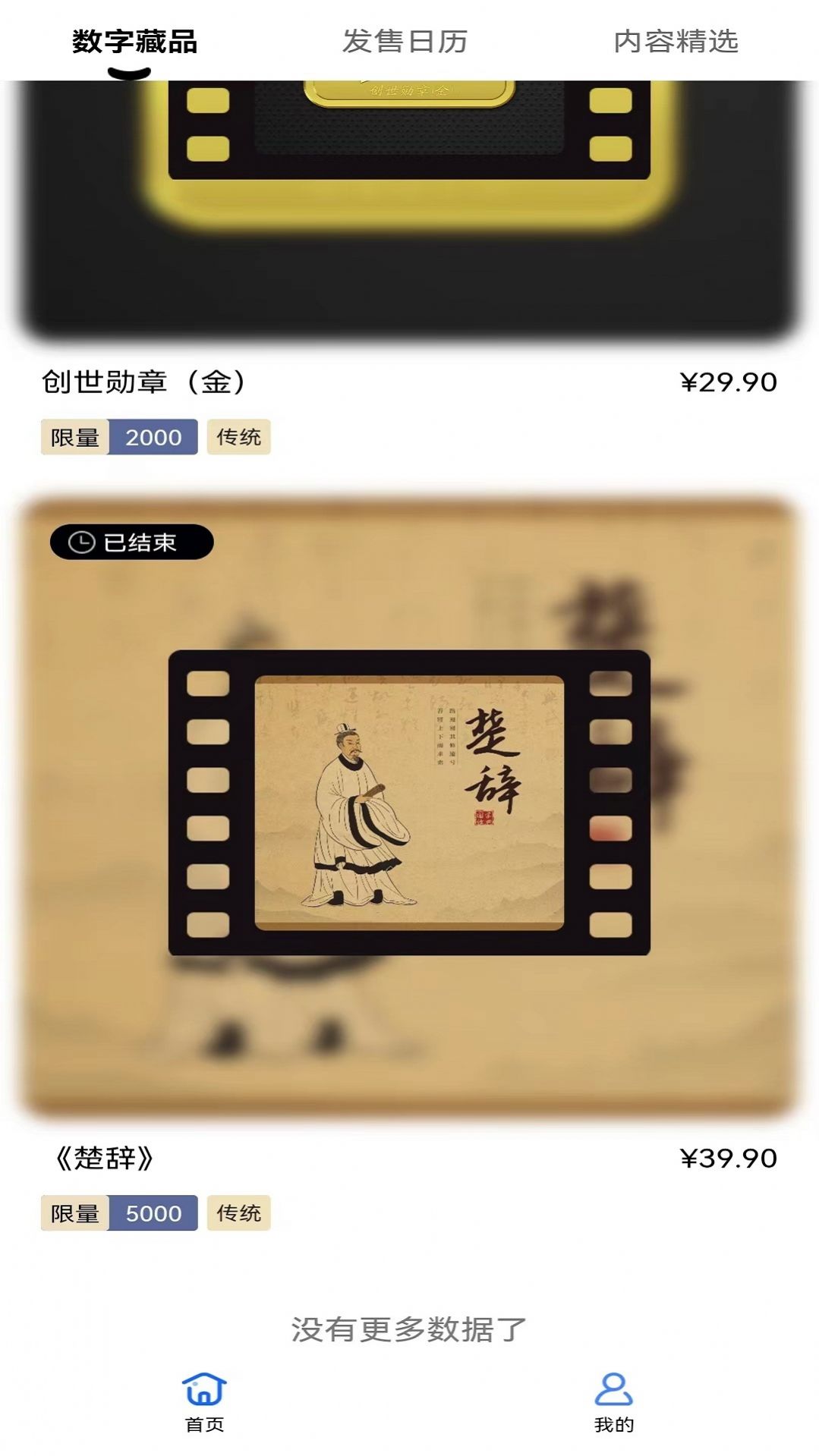Switch to the 发售日历 tab
Screen dimensions: 819x1456
pos(405,41)
